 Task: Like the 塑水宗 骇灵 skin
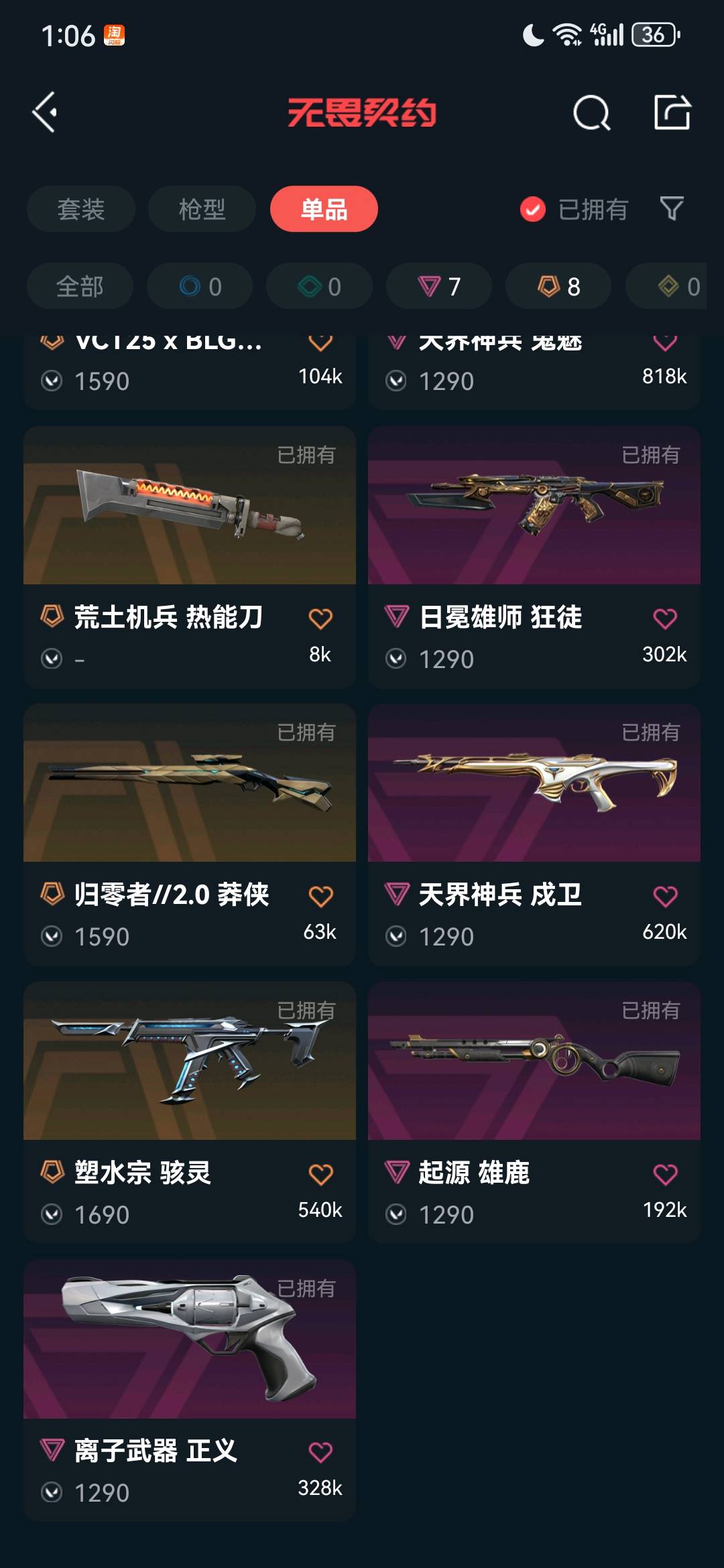(x=320, y=1175)
